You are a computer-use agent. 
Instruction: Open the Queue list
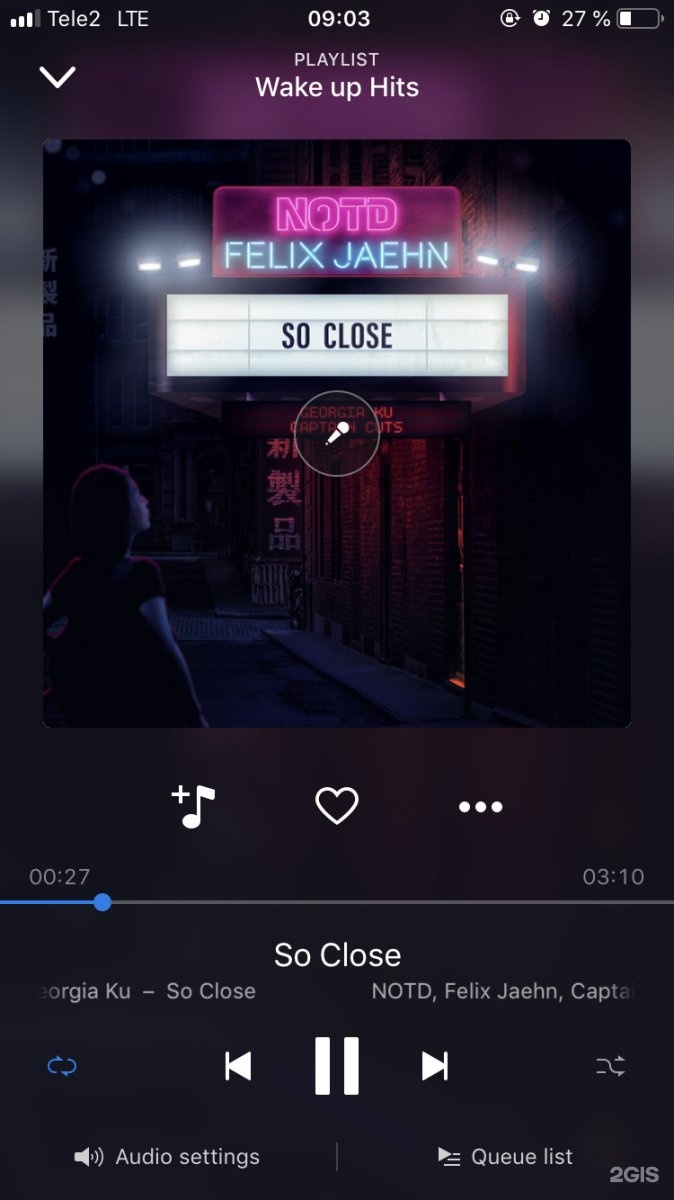(x=506, y=1157)
